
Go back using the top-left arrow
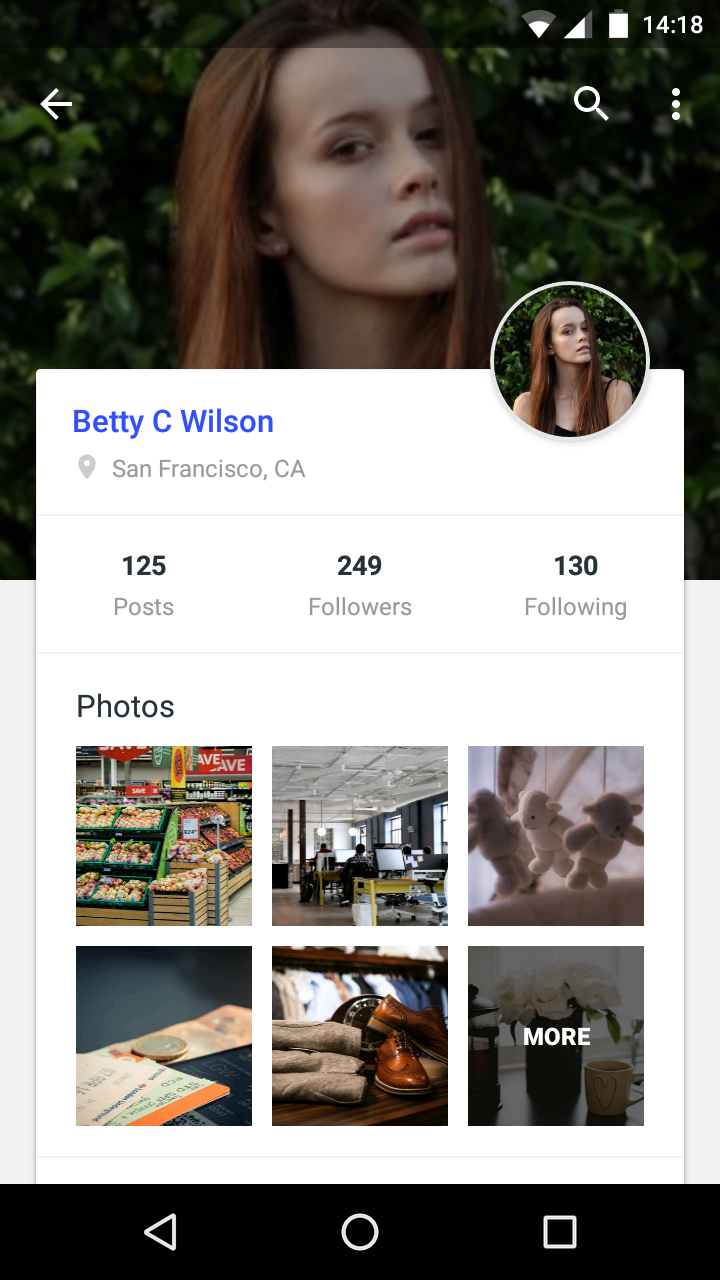pyautogui.click(x=56, y=104)
